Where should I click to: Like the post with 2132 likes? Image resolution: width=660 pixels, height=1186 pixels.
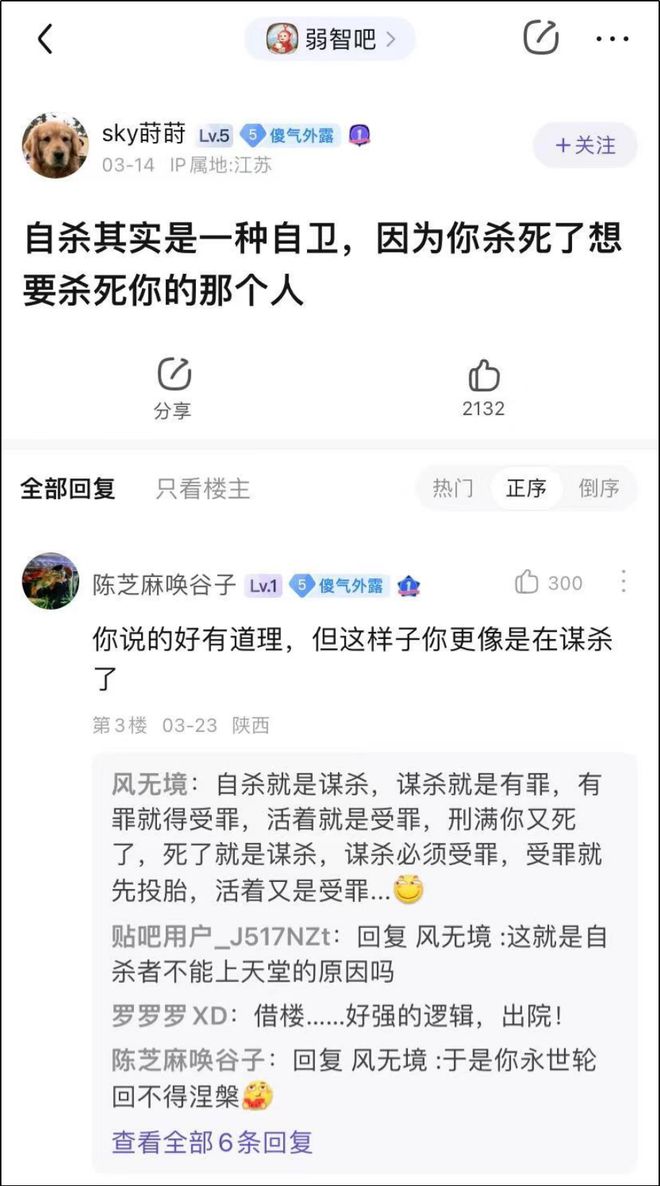tap(483, 388)
